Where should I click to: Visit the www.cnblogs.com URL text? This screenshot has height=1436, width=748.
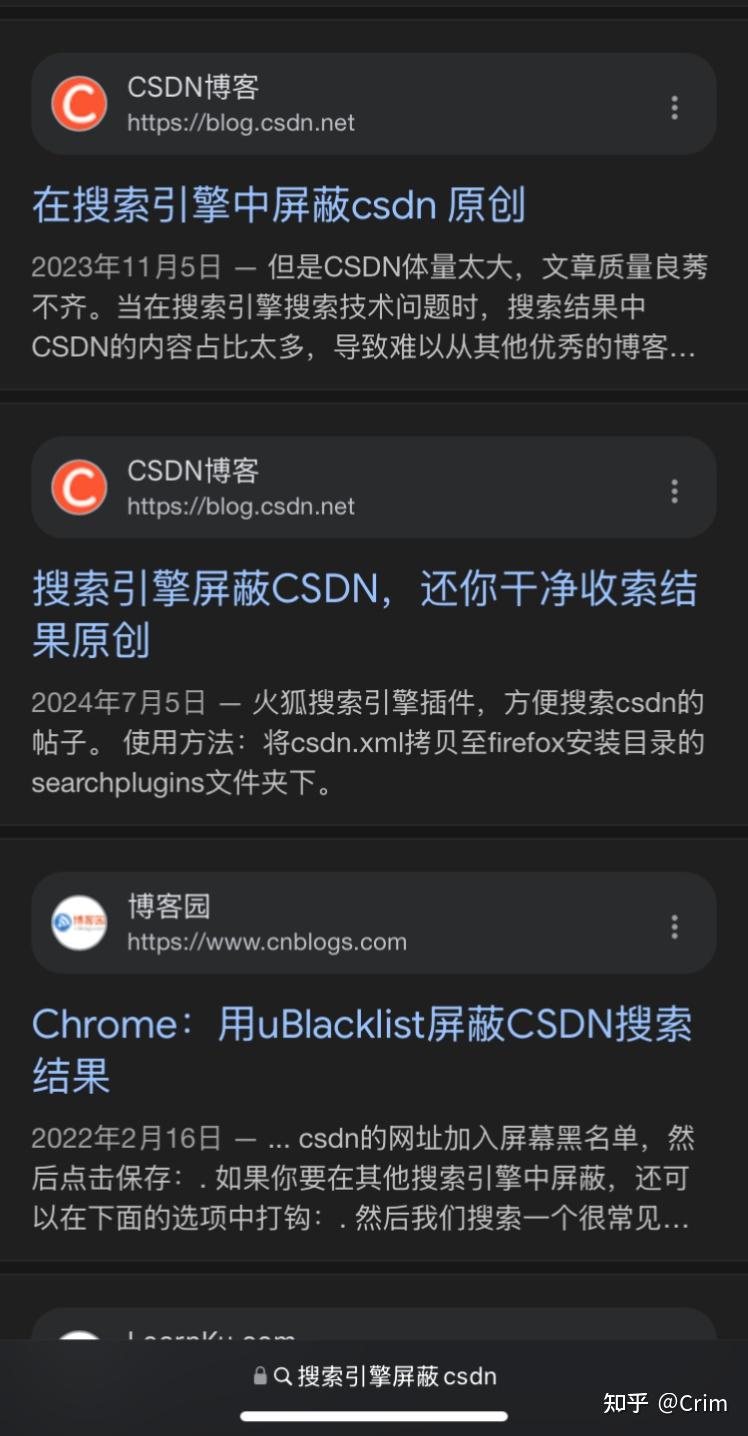266,941
